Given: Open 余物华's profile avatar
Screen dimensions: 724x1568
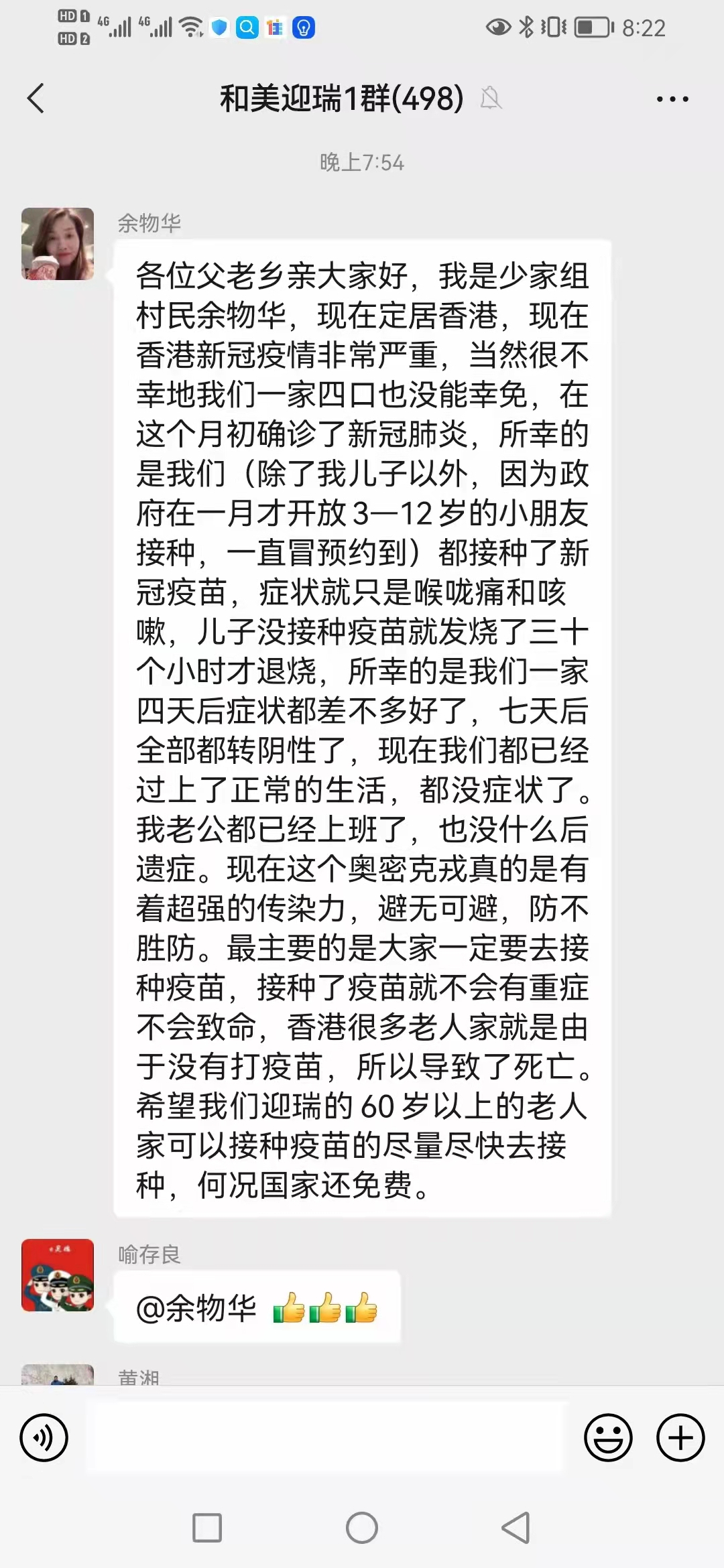Looking at the screenshot, I should pos(58,244).
